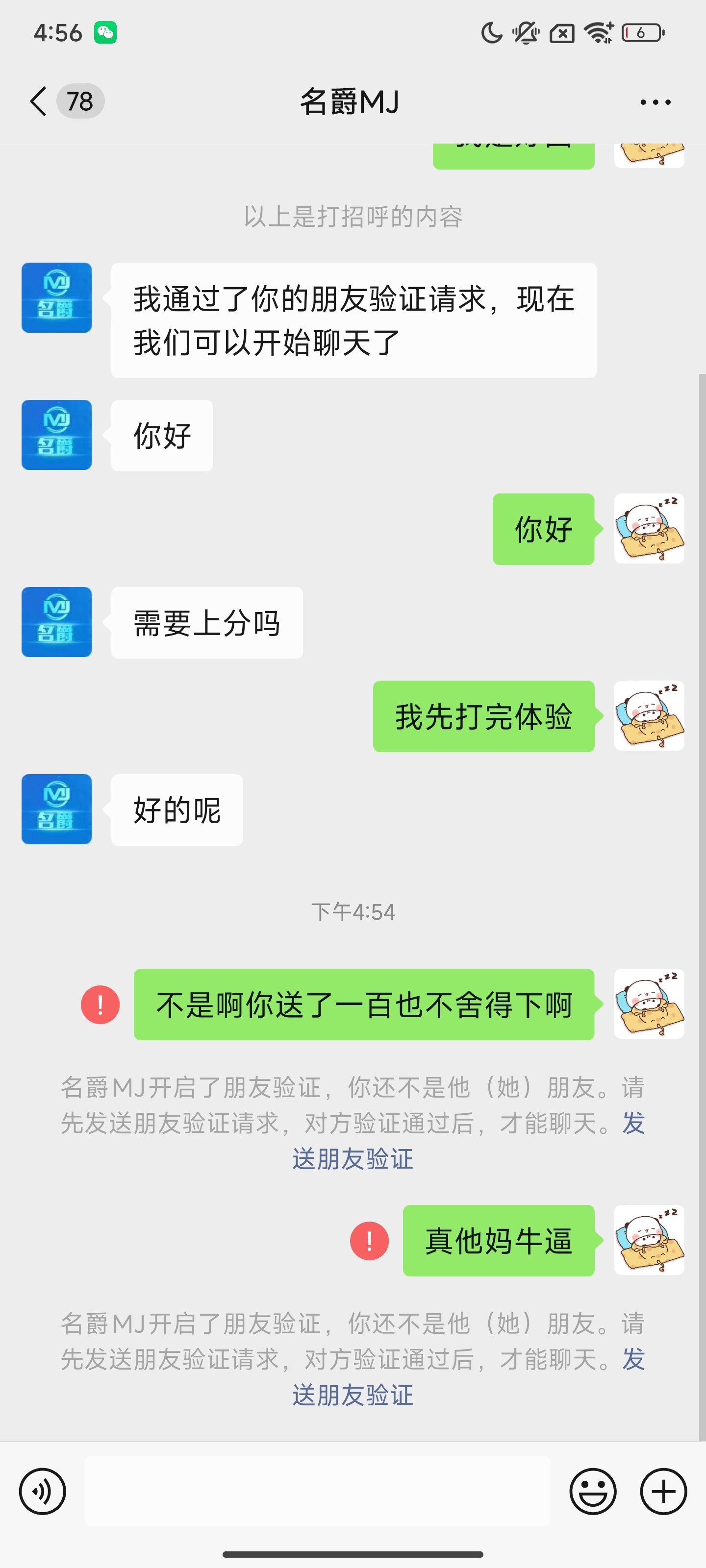Tap the mute icon in status bar
Screen dimensions: 706x1568
525,33
